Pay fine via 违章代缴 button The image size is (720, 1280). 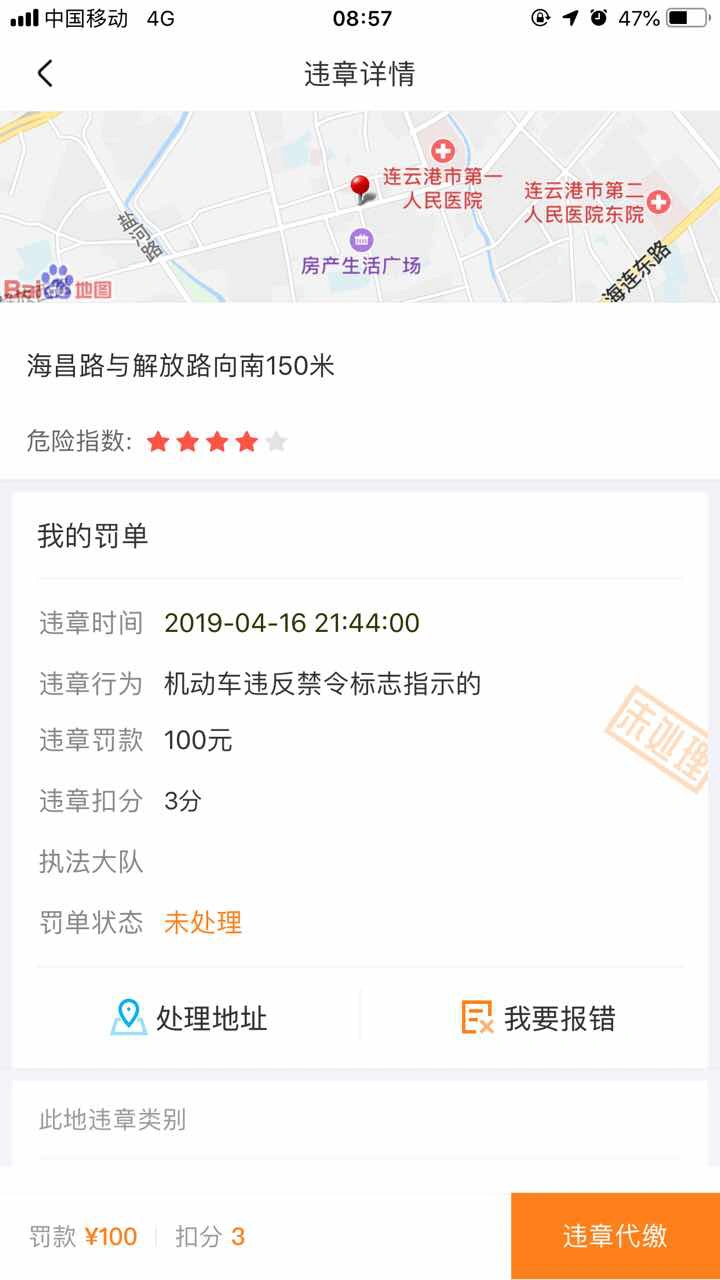point(614,1236)
